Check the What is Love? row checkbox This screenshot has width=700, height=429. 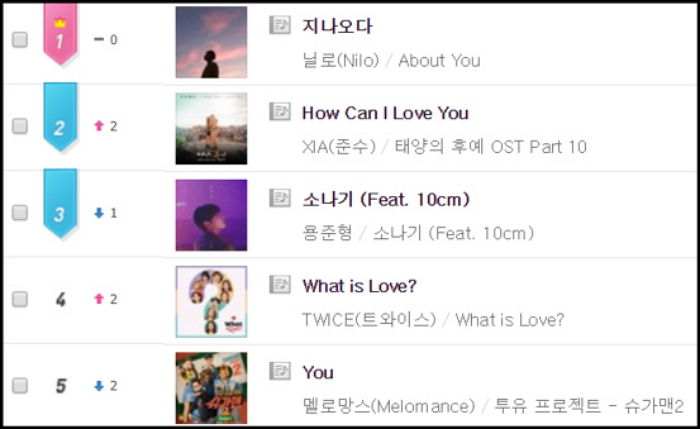point(19,299)
